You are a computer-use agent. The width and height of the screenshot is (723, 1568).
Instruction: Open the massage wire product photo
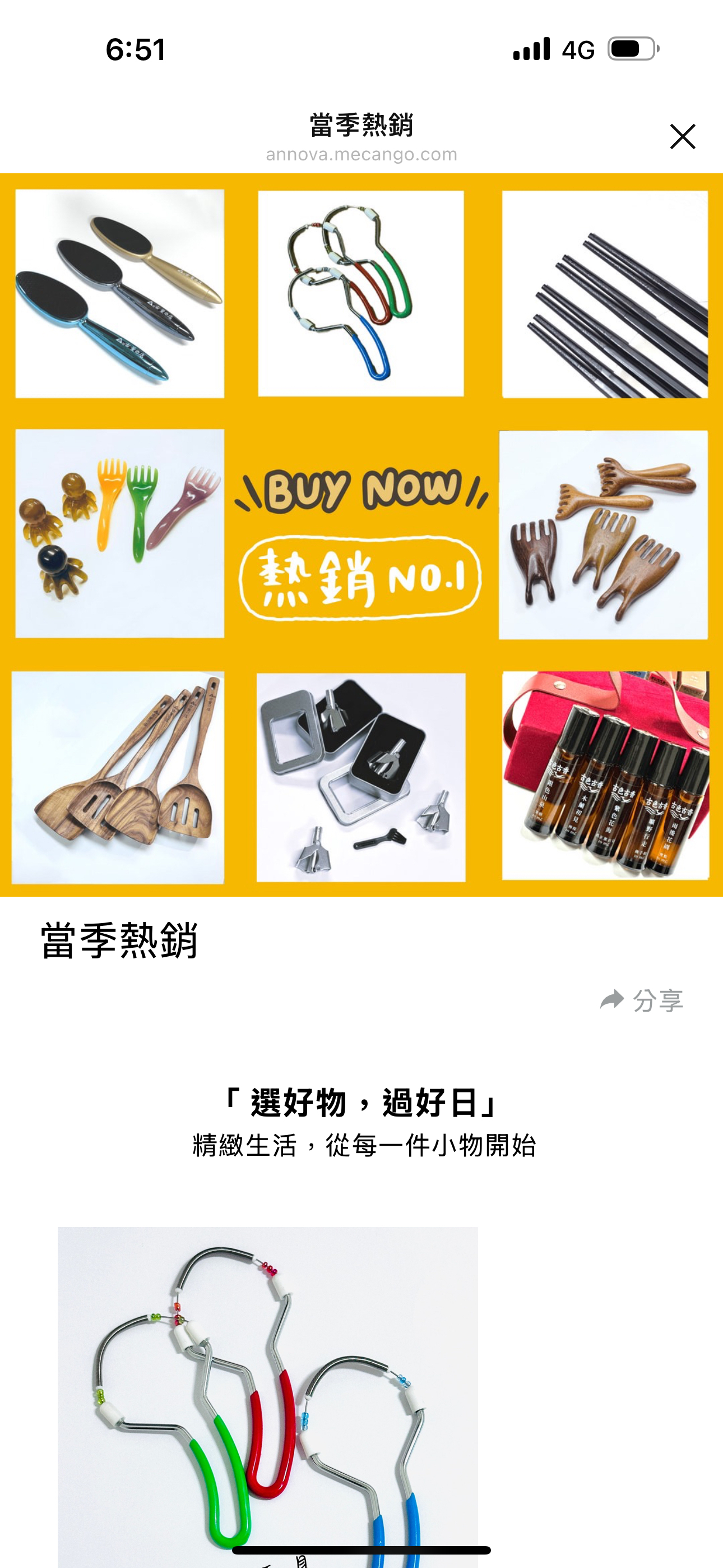(268, 1394)
